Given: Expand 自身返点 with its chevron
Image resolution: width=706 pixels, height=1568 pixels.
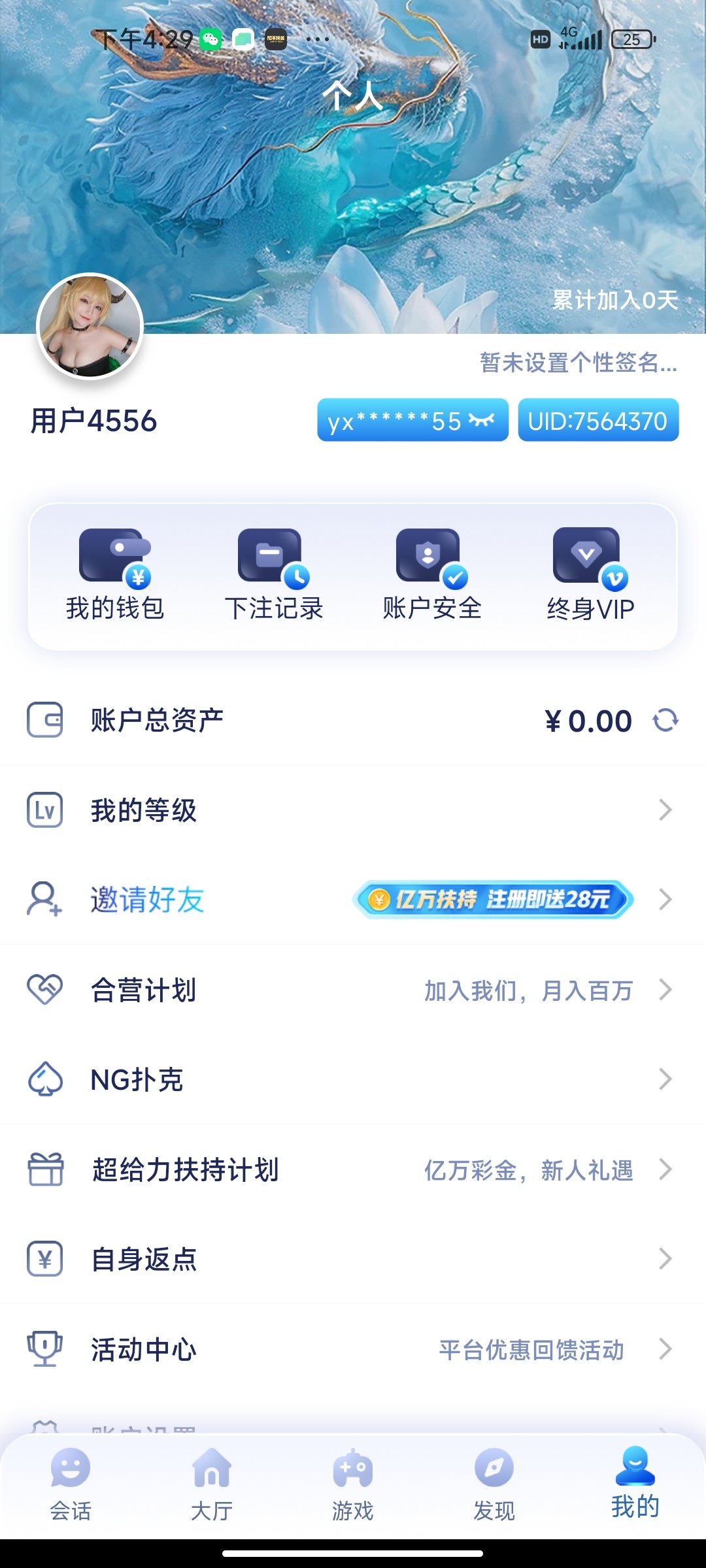Looking at the screenshot, I should tap(665, 1260).
